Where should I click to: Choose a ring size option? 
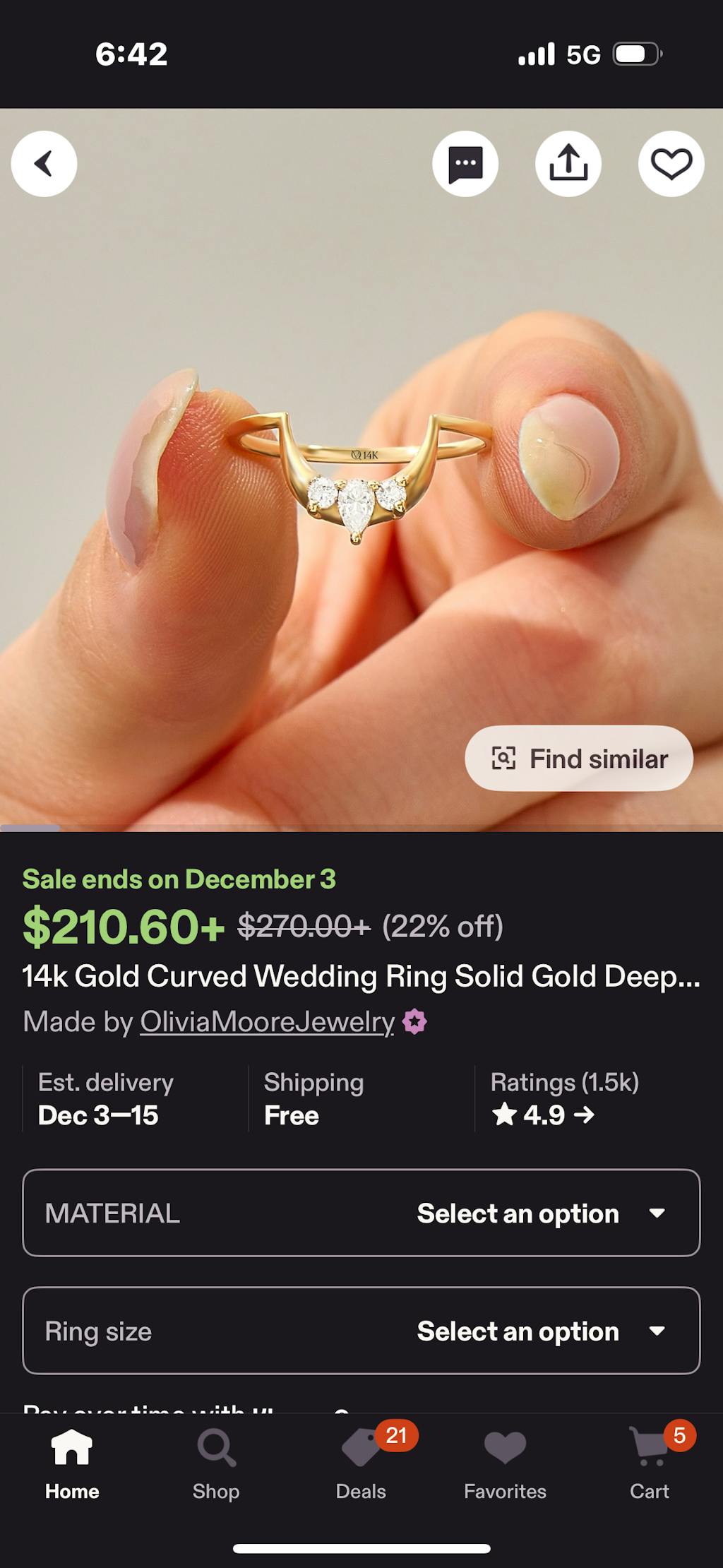(361, 1331)
